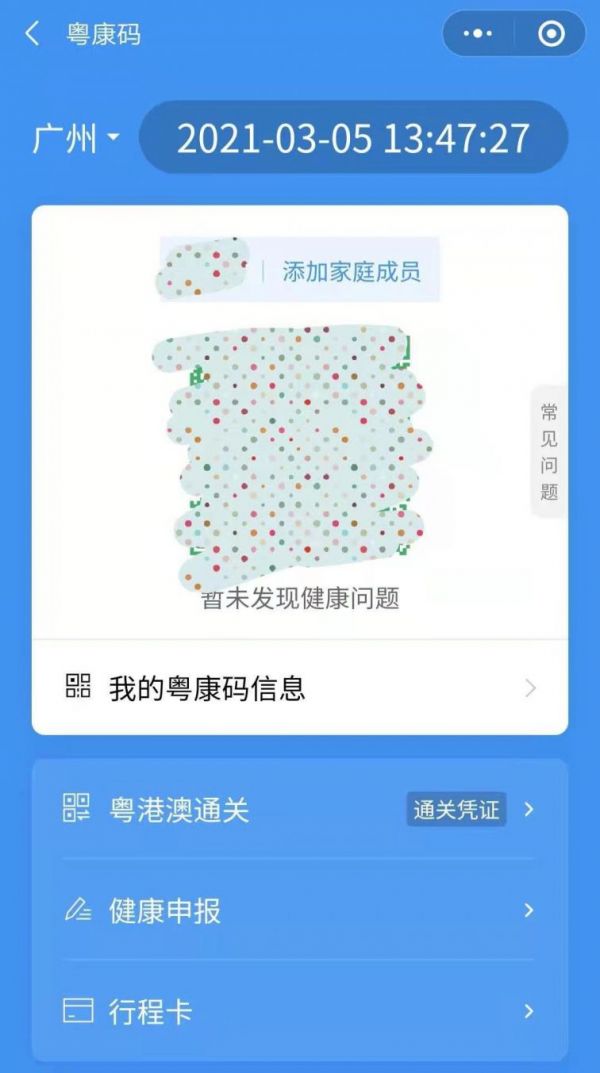The height and width of the screenshot is (1073, 600).
Task: Go back from the 粤康码 page
Action: 31,34
